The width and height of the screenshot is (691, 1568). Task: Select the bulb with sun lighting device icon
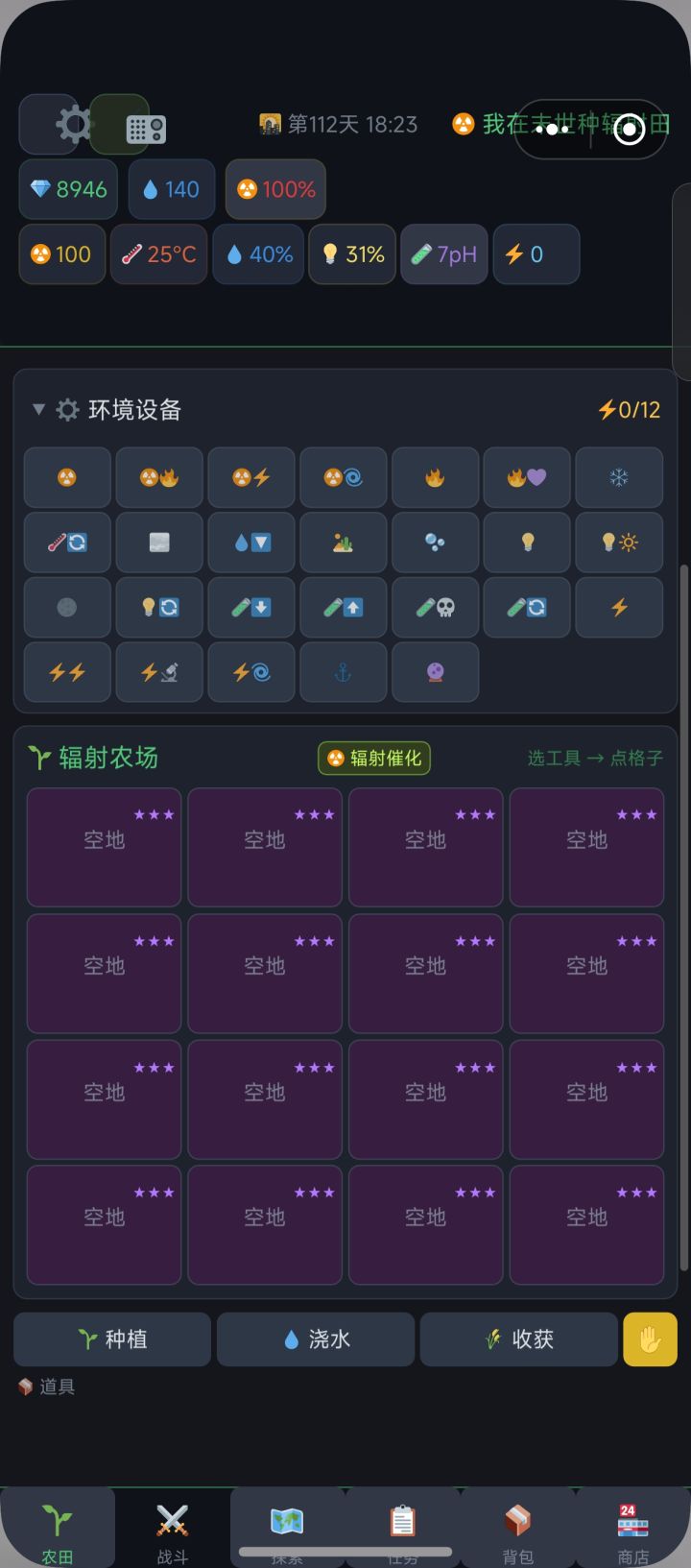(x=619, y=543)
